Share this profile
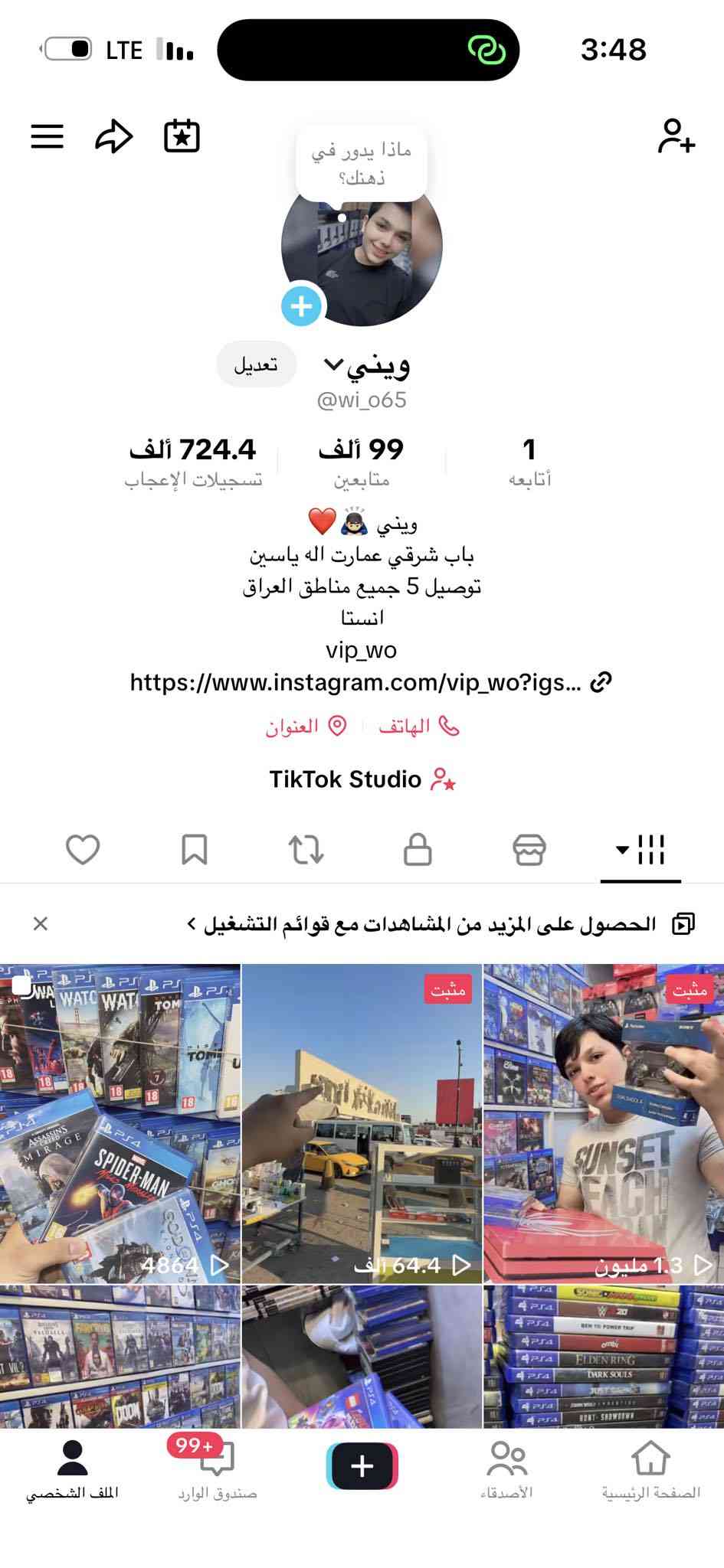 coord(114,137)
